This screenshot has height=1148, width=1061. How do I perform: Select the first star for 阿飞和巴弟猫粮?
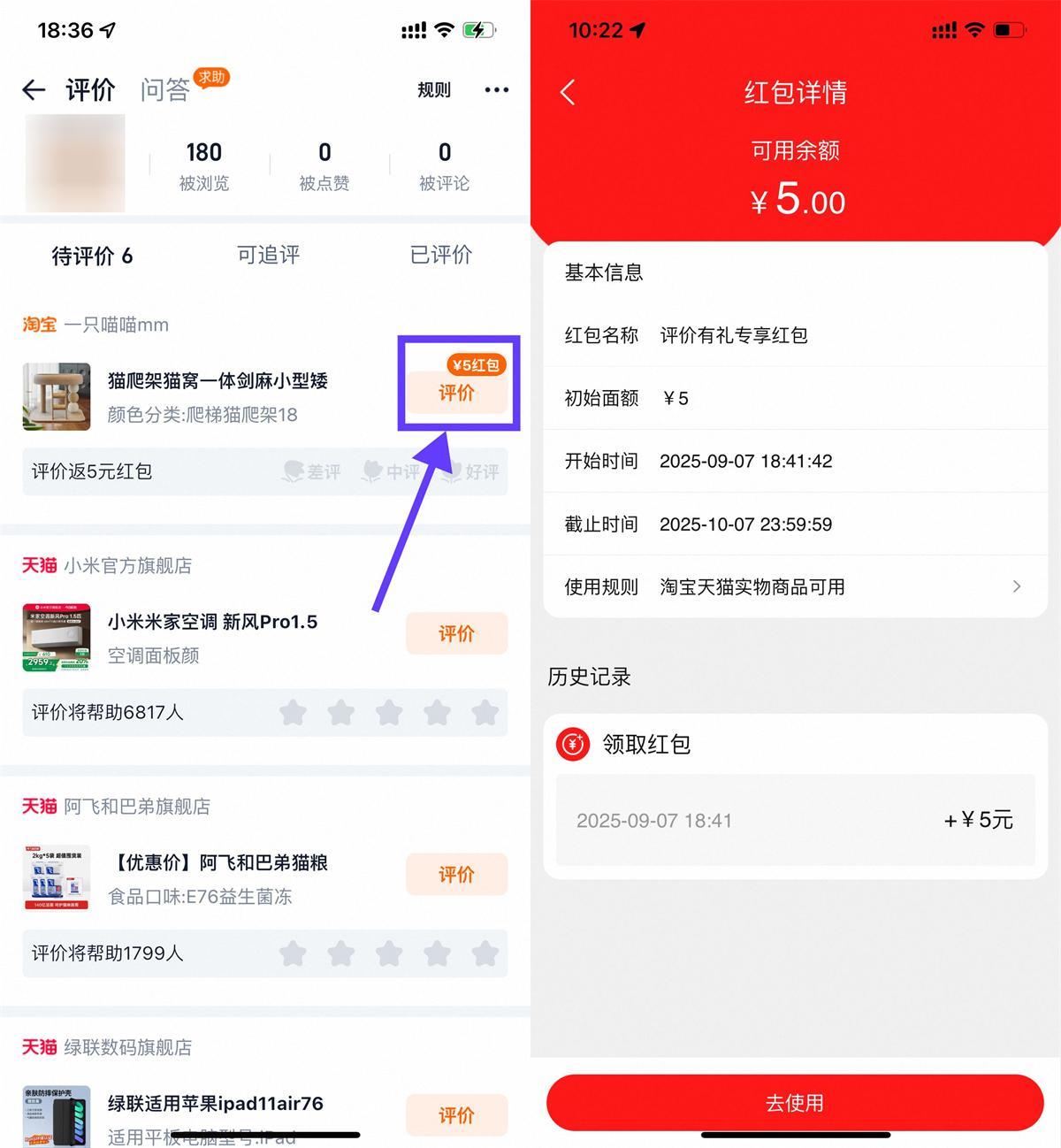294,953
